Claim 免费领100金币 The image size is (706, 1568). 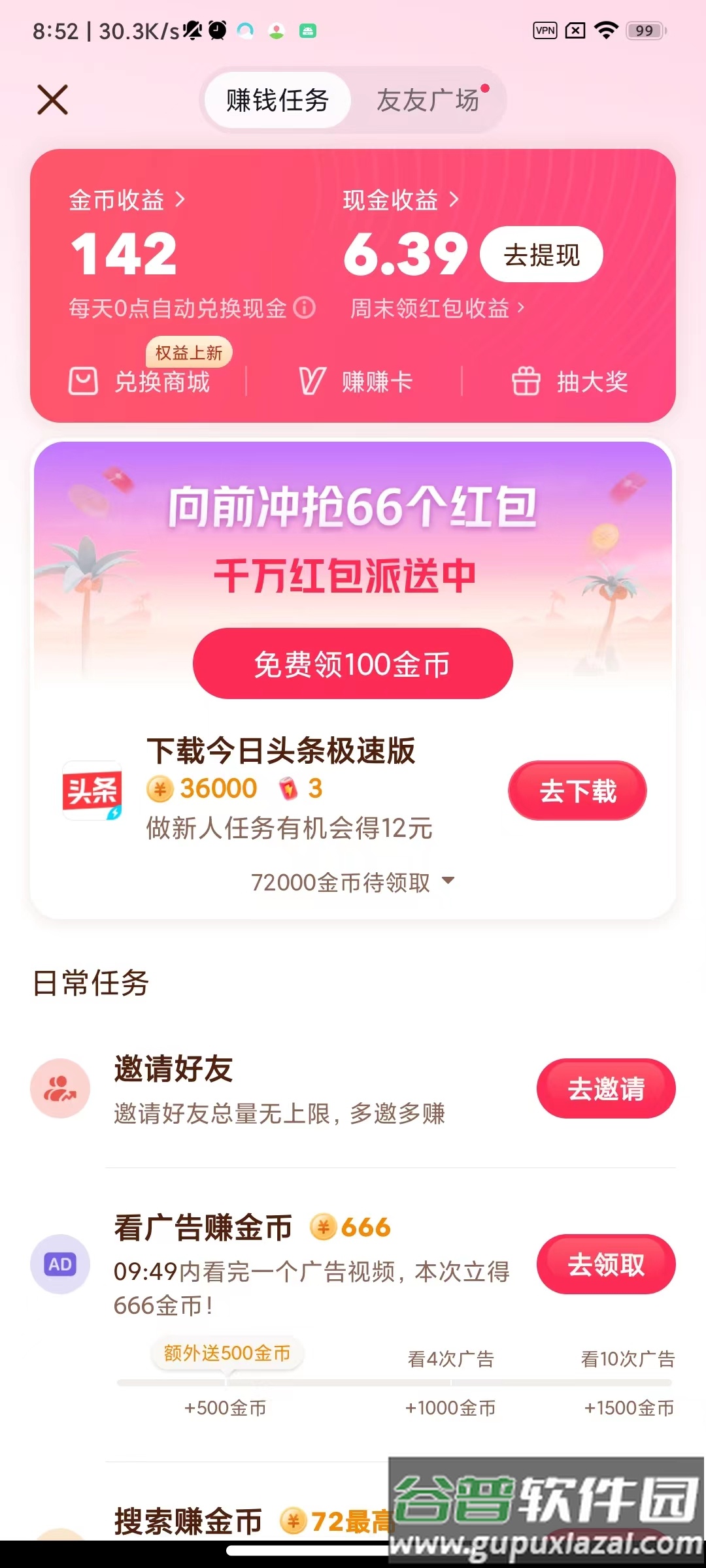(352, 664)
